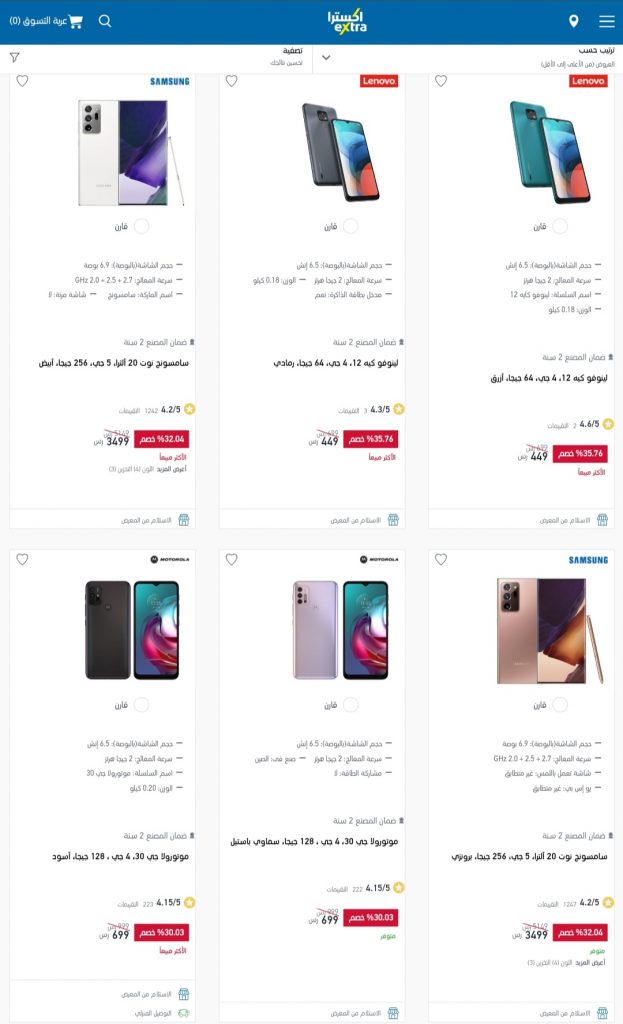Favorite the blue Lenovo K12 phone
The image size is (623, 1024).
coord(441,81)
